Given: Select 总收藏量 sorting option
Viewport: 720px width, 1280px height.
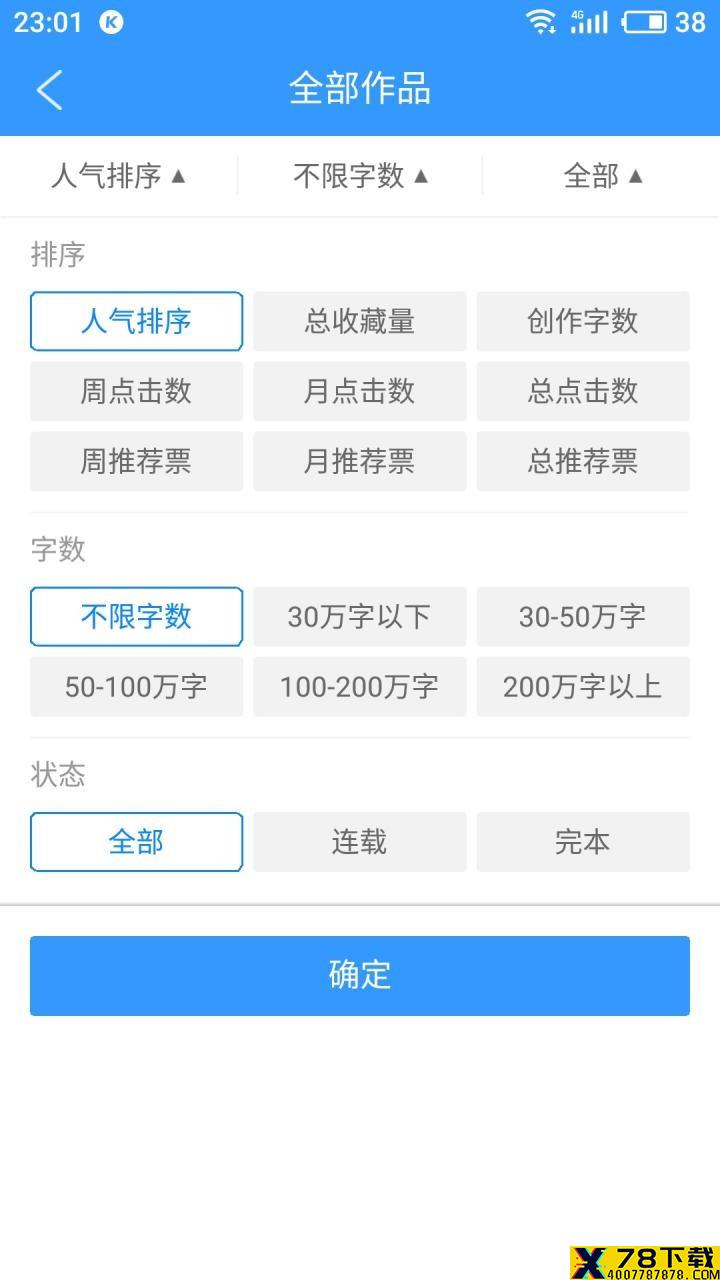Looking at the screenshot, I should (x=360, y=321).
